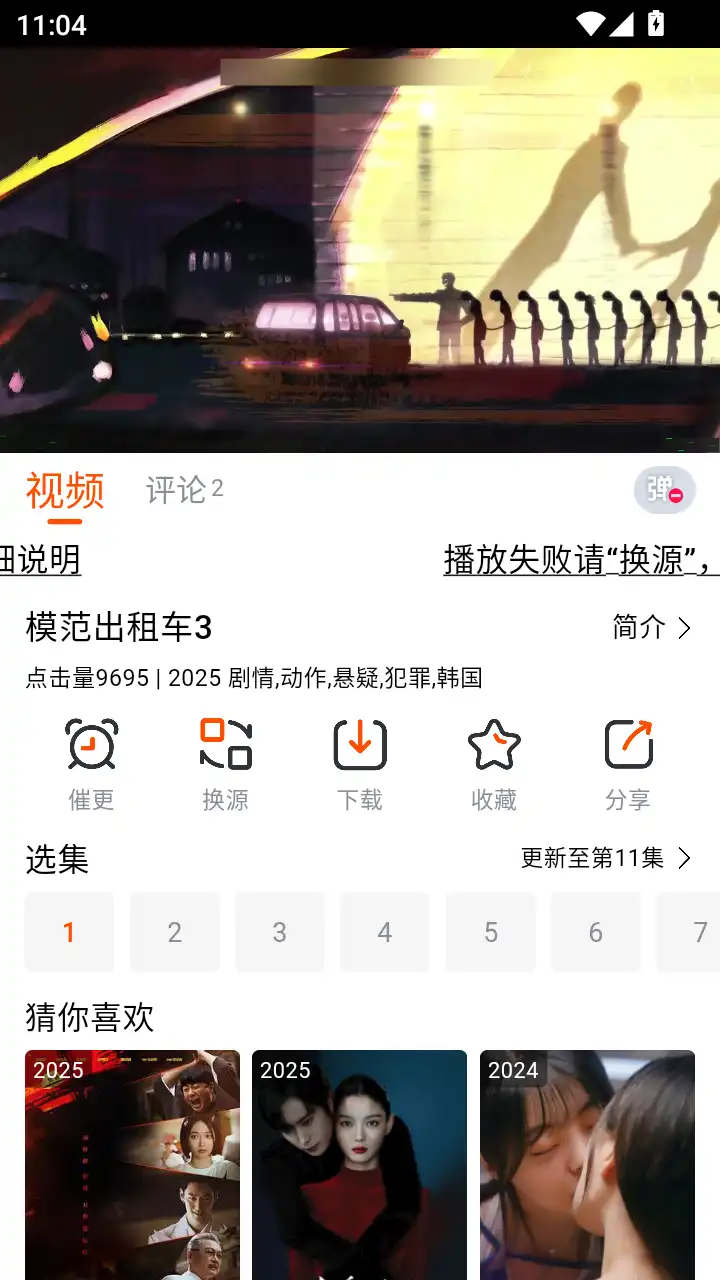720x1280 pixels.
Task: Tap the 下载 download icon
Action: pos(360,745)
